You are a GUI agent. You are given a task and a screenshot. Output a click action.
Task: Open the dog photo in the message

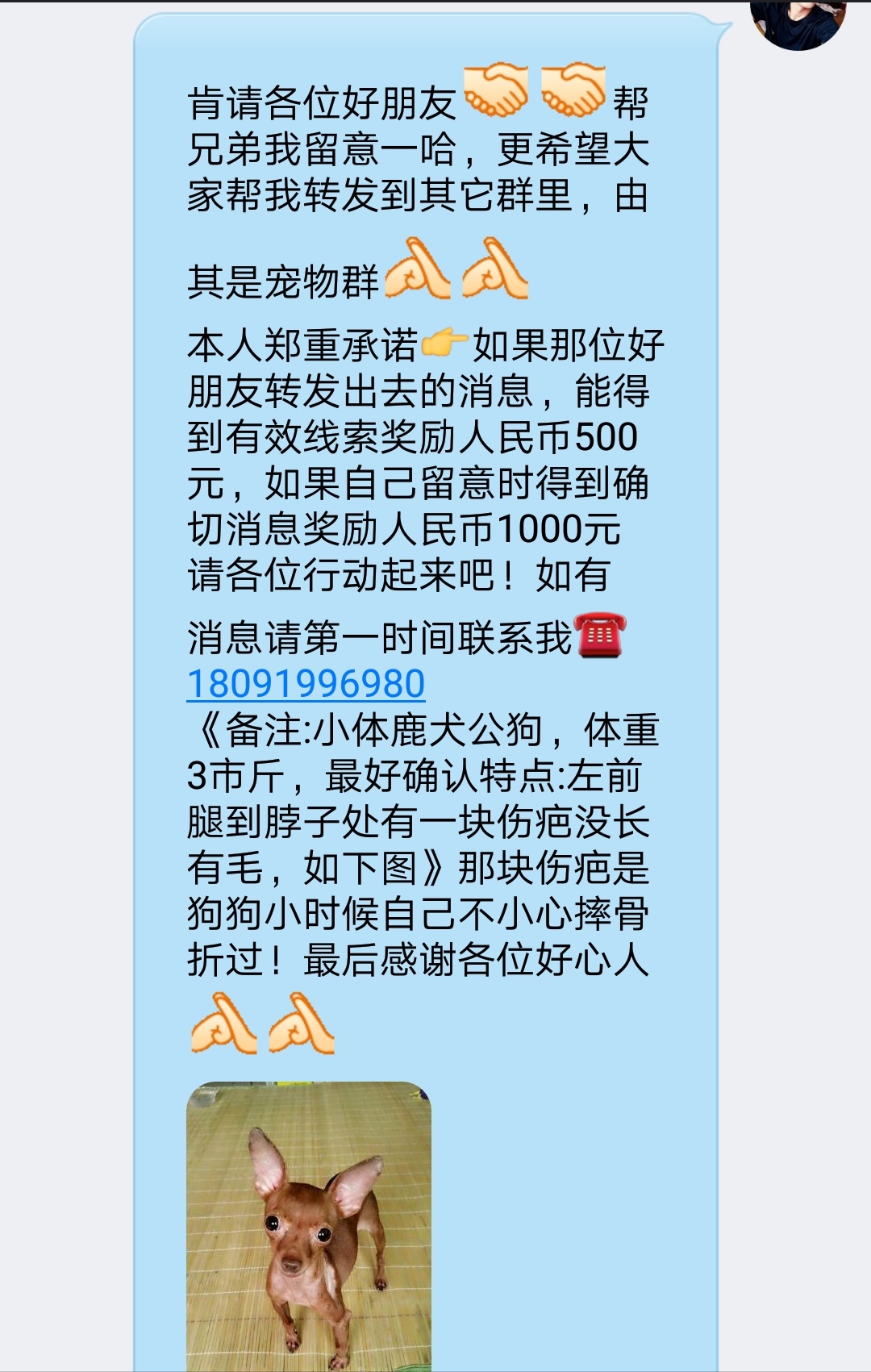(309, 1226)
